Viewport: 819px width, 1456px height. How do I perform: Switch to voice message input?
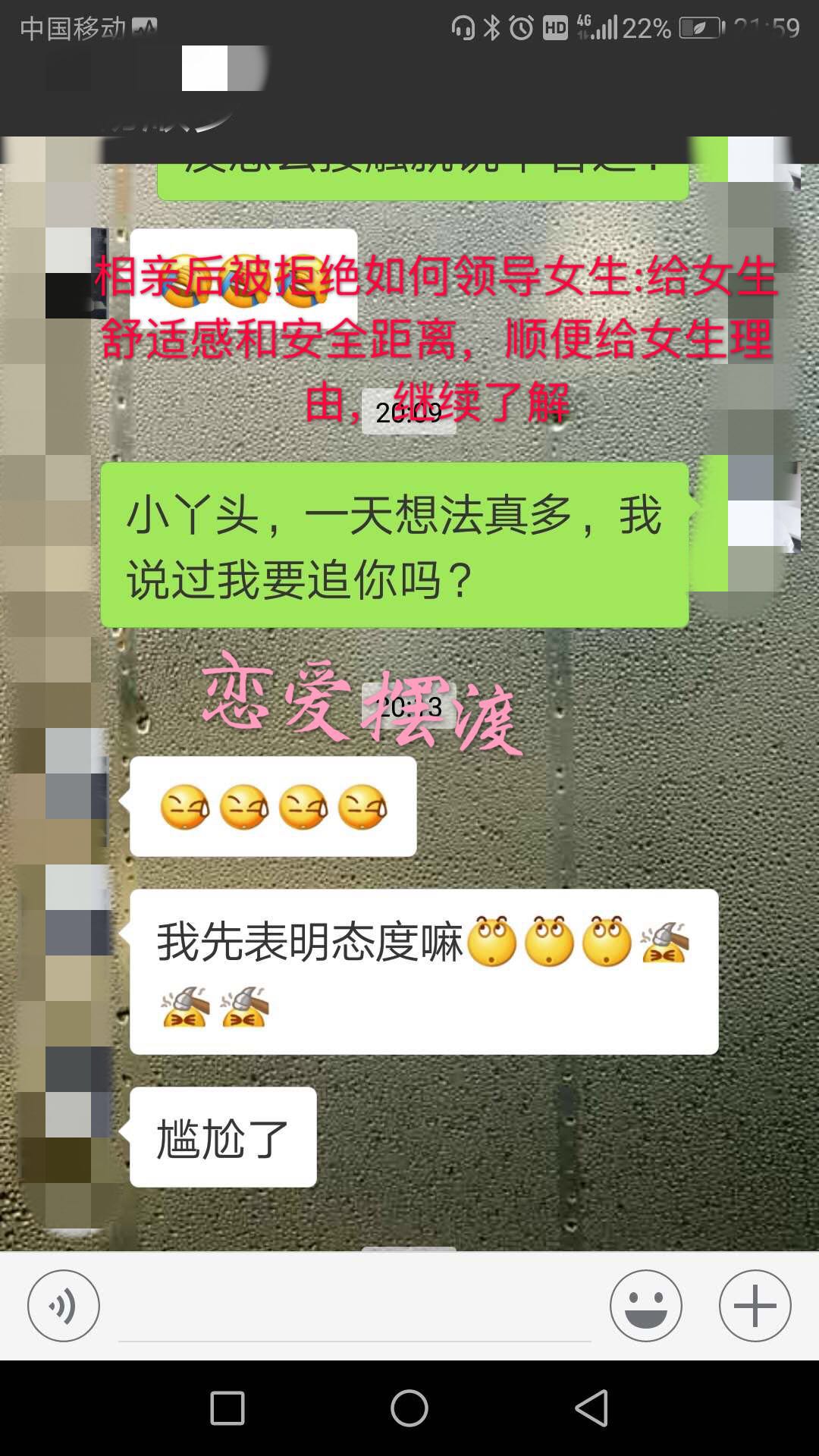tap(64, 1305)
